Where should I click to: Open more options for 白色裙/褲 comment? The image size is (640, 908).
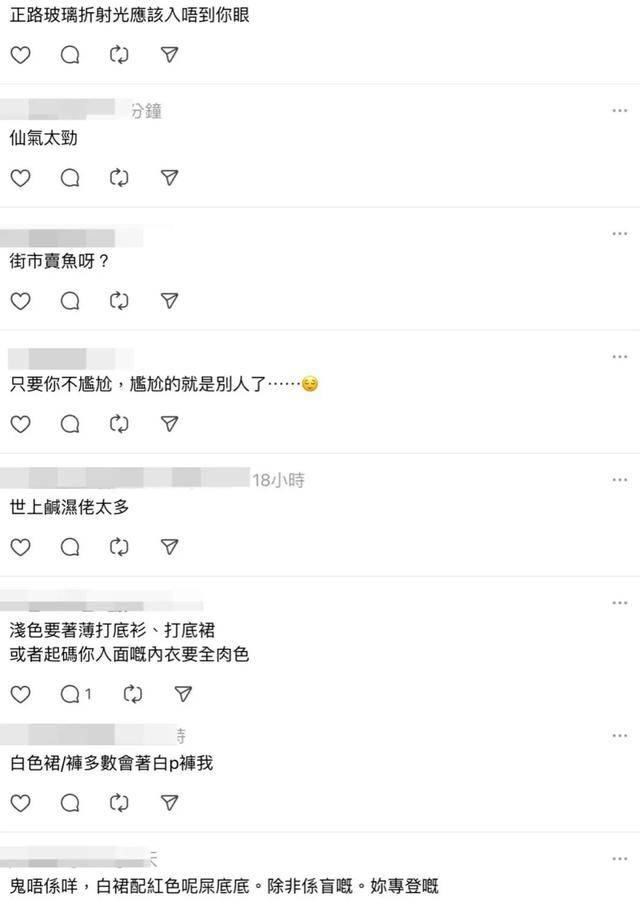[x=620, y=735]
